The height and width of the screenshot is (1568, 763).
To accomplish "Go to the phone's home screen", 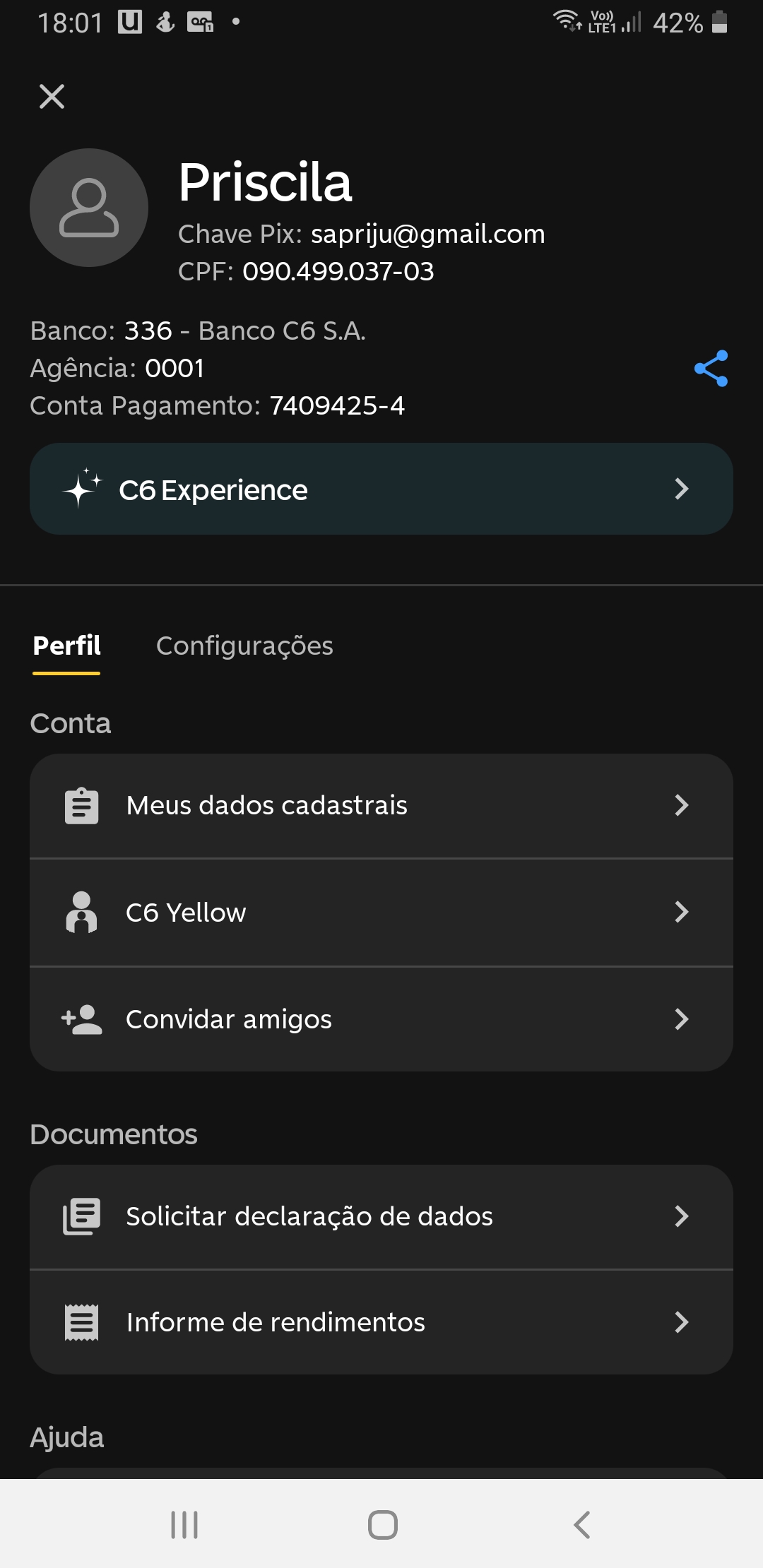I will pos(382,1525).
